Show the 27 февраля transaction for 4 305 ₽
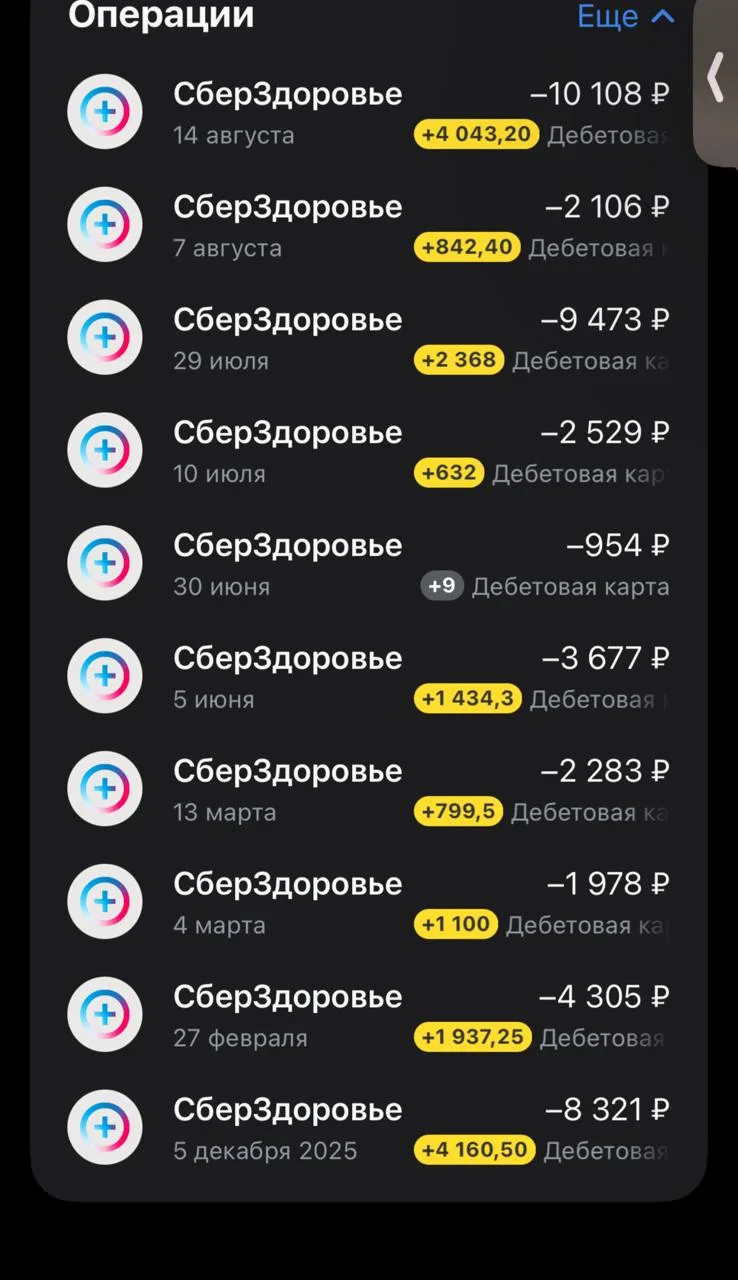 368,1016
